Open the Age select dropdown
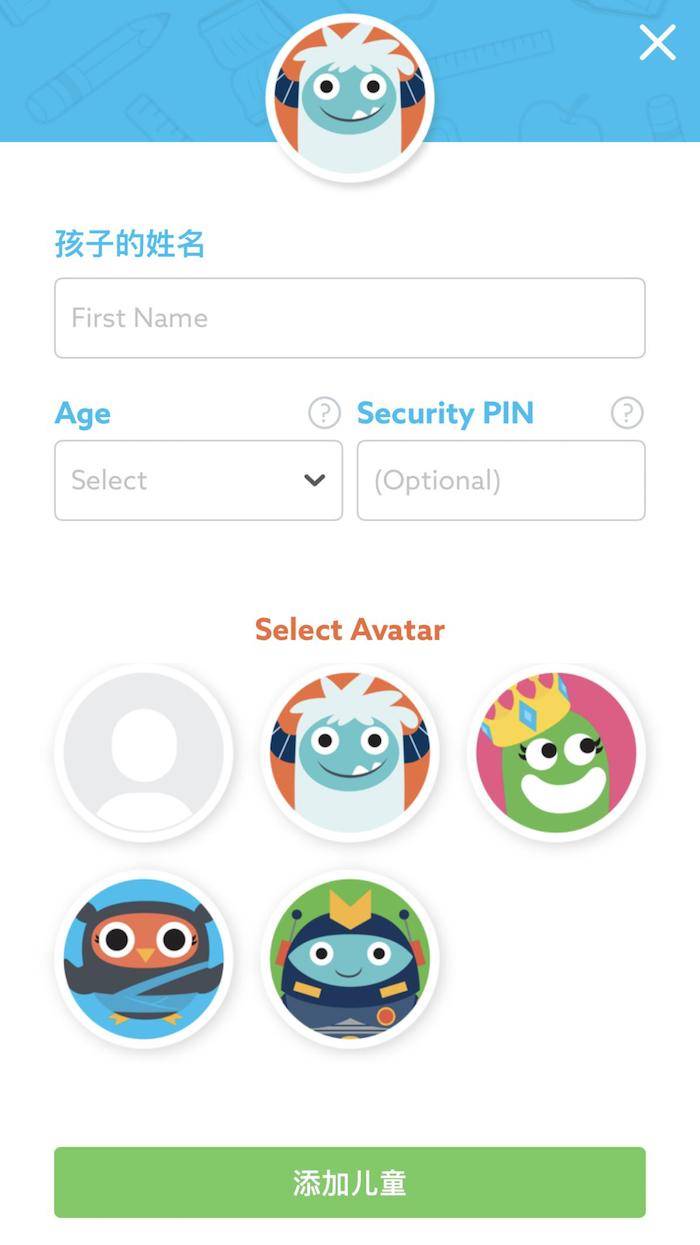 coord(198,480)
